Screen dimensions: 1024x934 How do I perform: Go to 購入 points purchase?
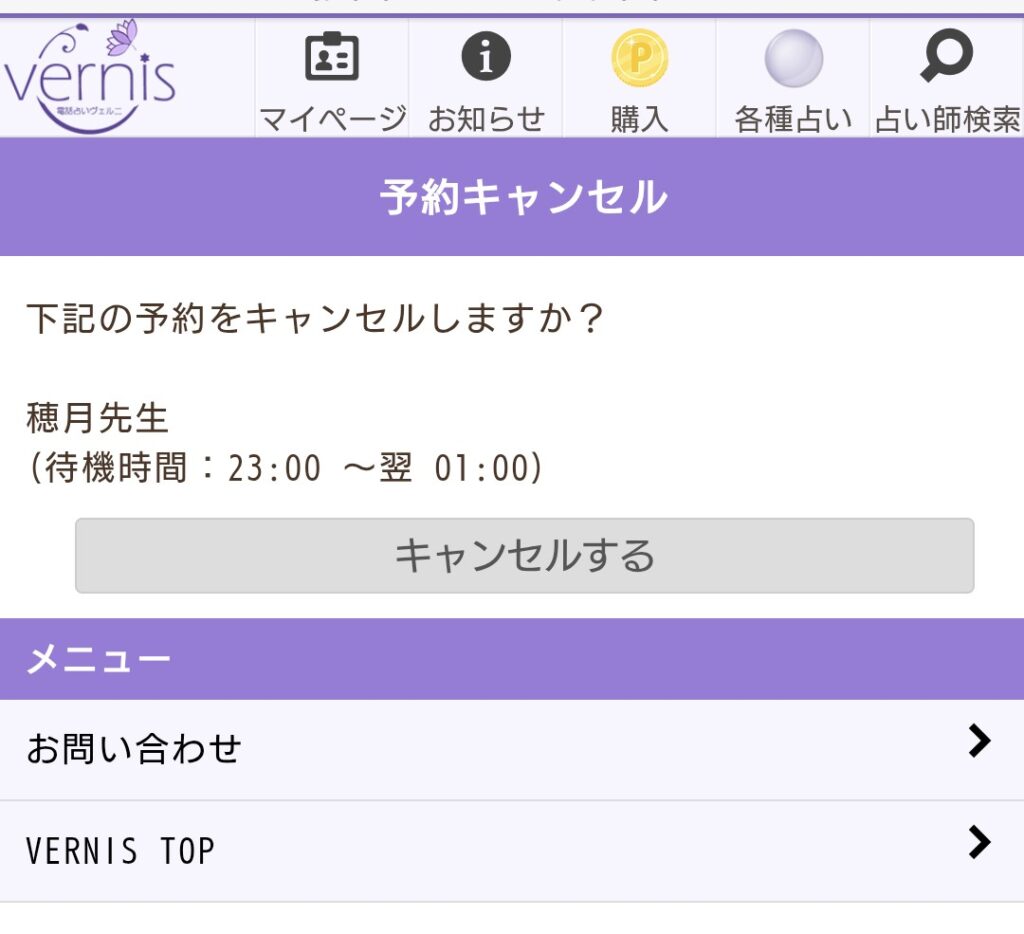tap(639, 80)
